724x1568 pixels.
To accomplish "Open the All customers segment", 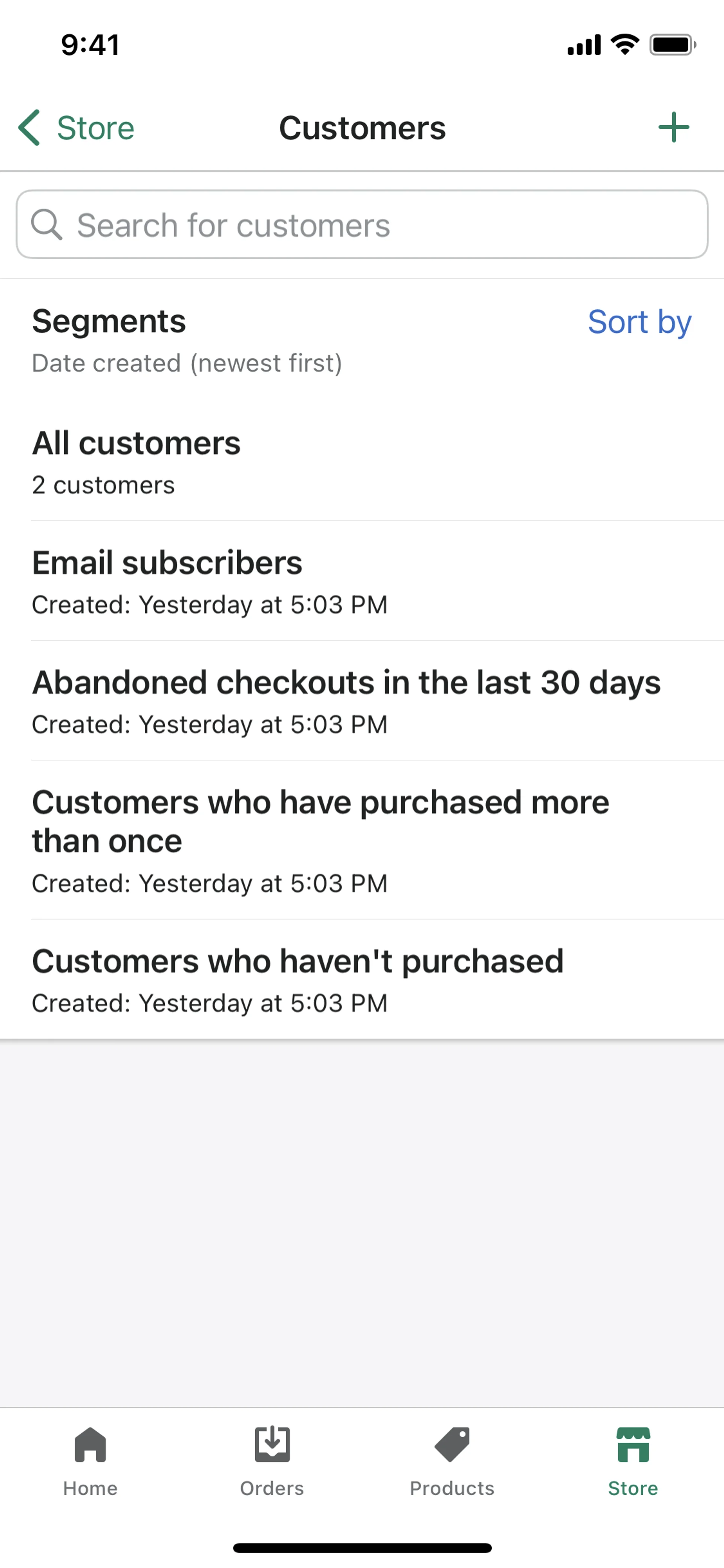I will (x=362, y=461).
